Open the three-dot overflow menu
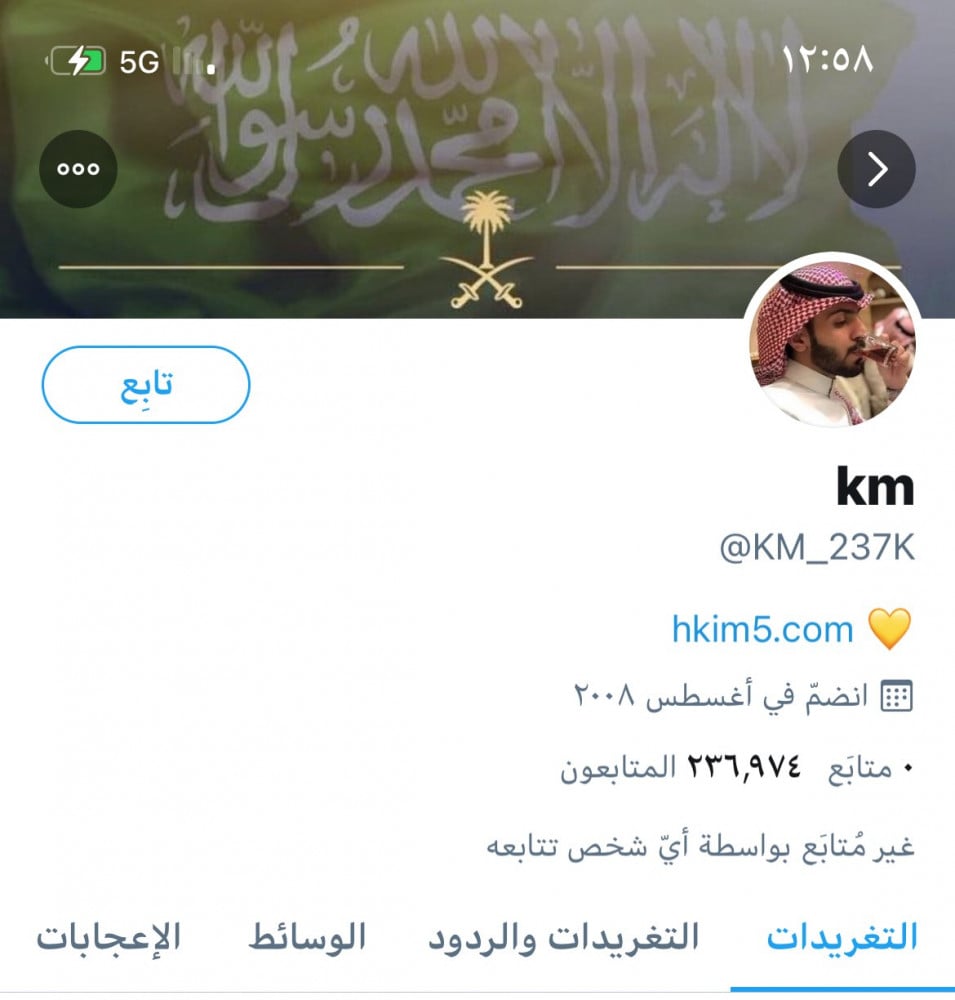Image resolution: width=955 pixels, height=1000 pixels. coord(78,169)
